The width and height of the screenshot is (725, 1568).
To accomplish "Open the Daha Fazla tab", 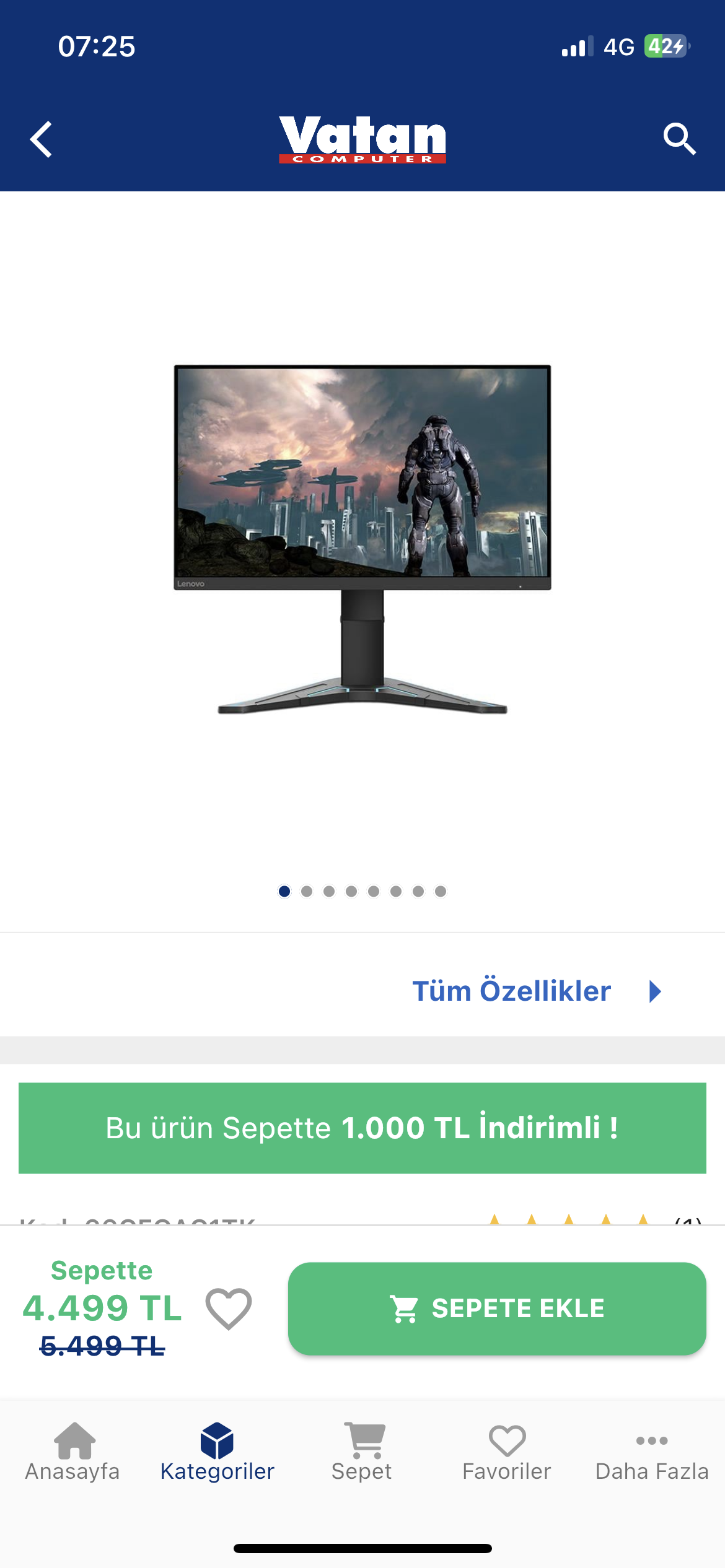I will click(x=652, y=1452).
